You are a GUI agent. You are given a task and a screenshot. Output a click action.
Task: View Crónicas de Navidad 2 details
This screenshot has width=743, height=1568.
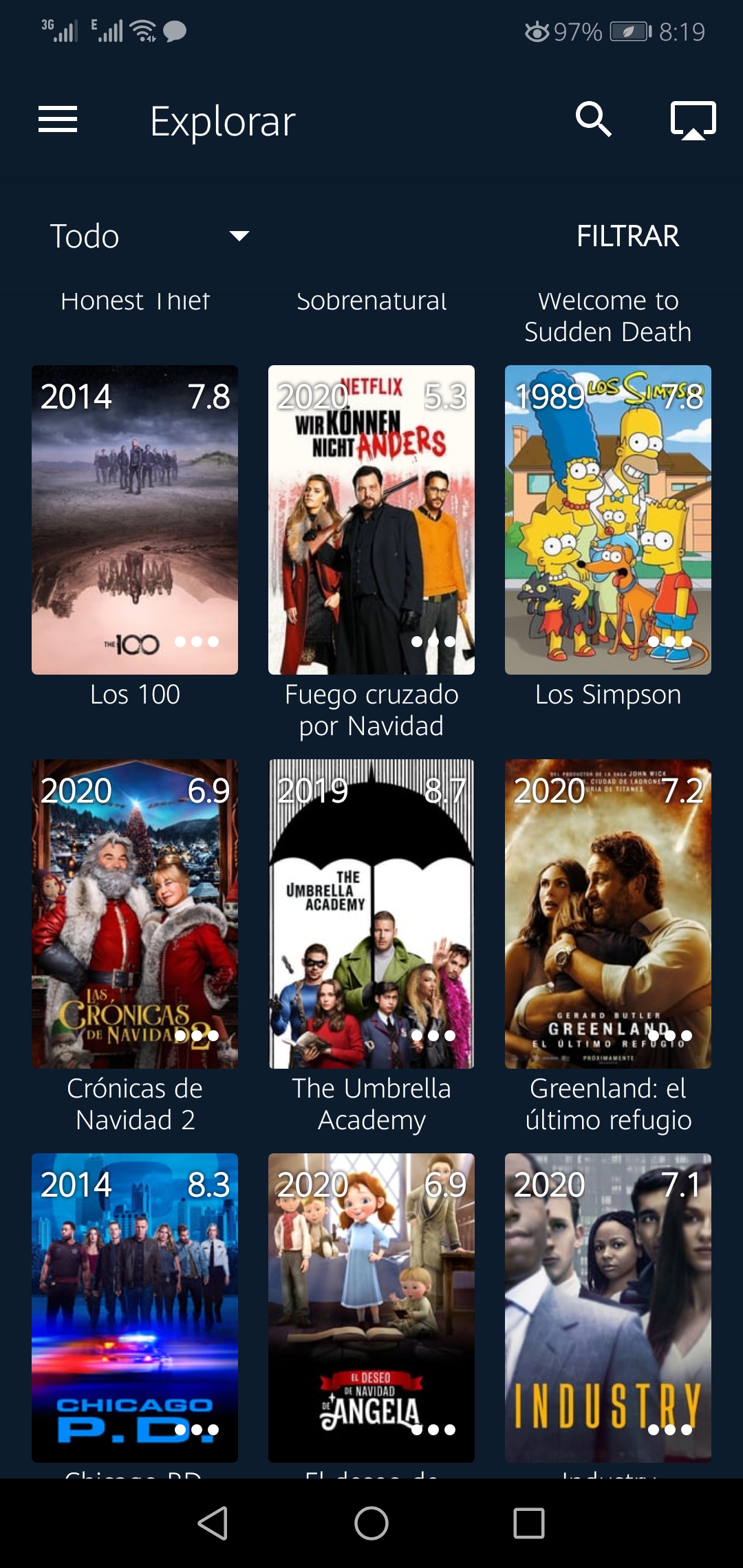coord(135,901)
